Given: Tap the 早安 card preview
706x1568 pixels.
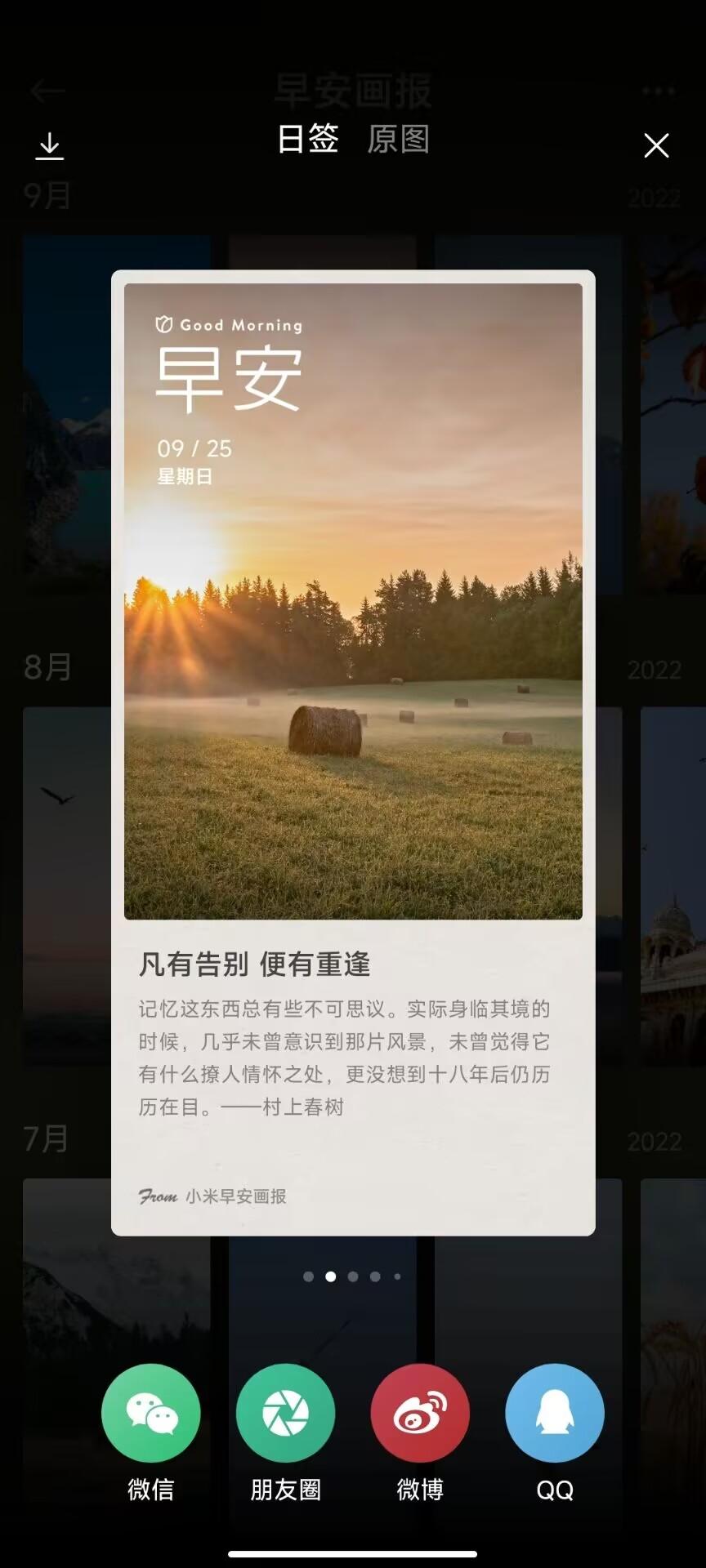Looking at the screenshot, I should pyautogui.click(x=353, y=752).
